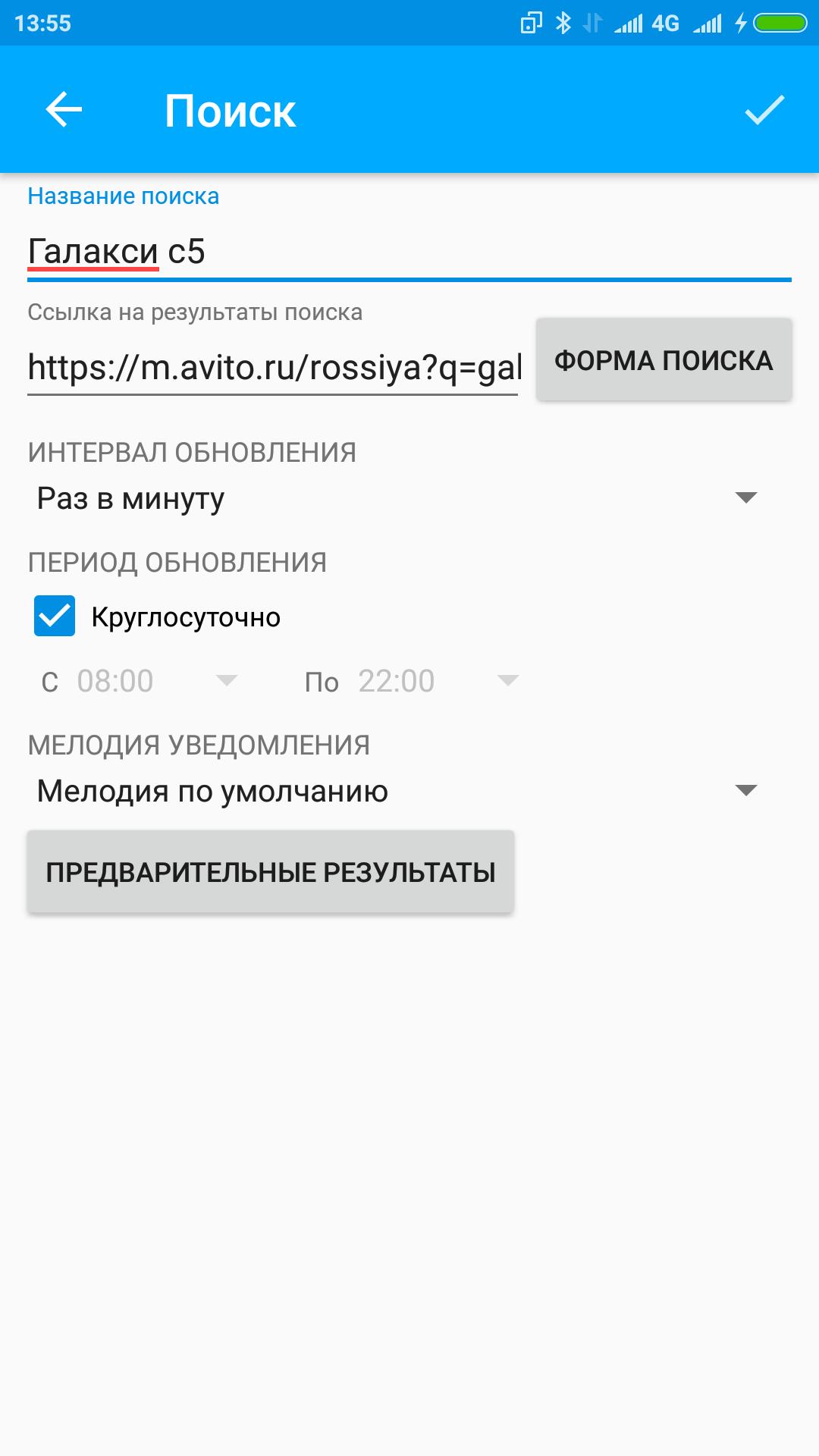Uncheck the 'Круглосуточно' checkbox
Image resolution: width=819 pixels, height=1456 pixels.
[55, 616]
